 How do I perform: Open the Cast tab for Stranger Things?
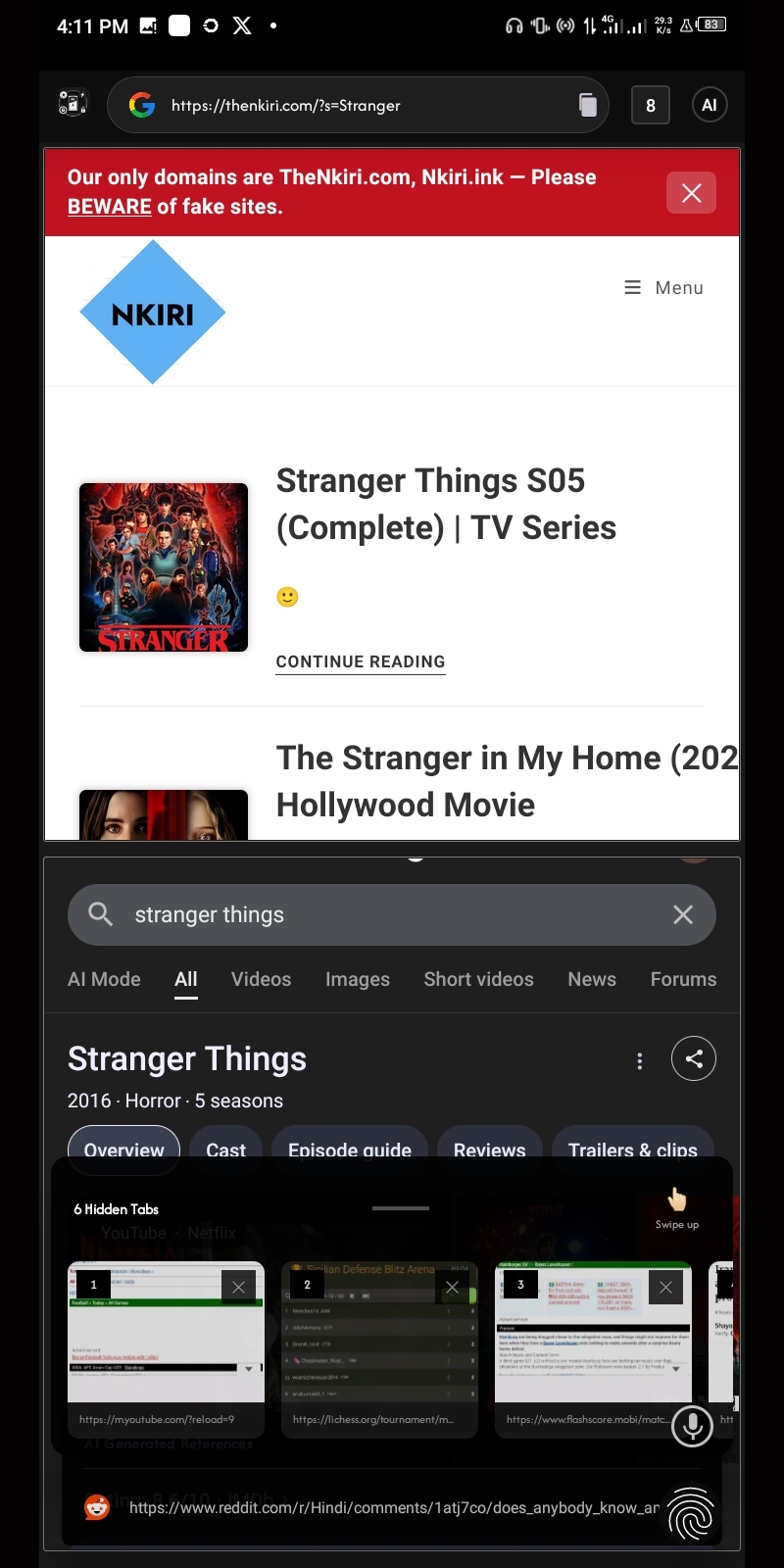225,1150
